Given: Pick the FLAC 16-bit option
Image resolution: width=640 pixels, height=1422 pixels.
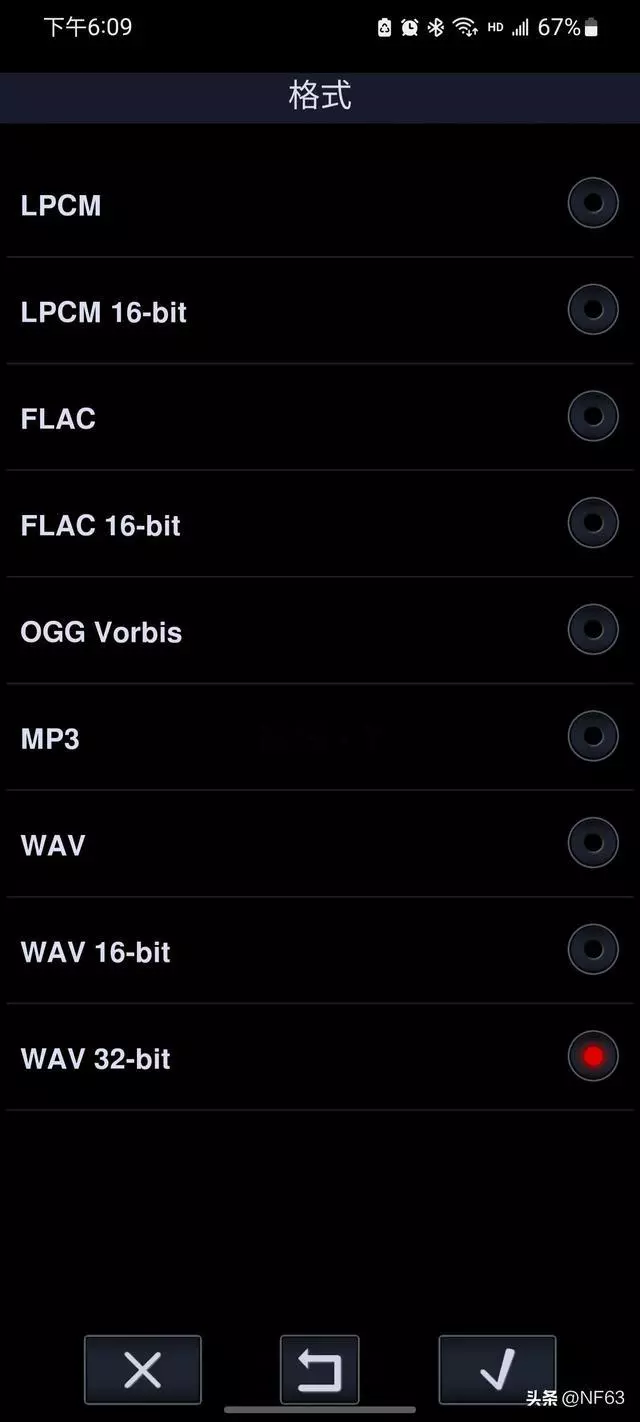Looking at the screenshot, I should coord(320,524).
